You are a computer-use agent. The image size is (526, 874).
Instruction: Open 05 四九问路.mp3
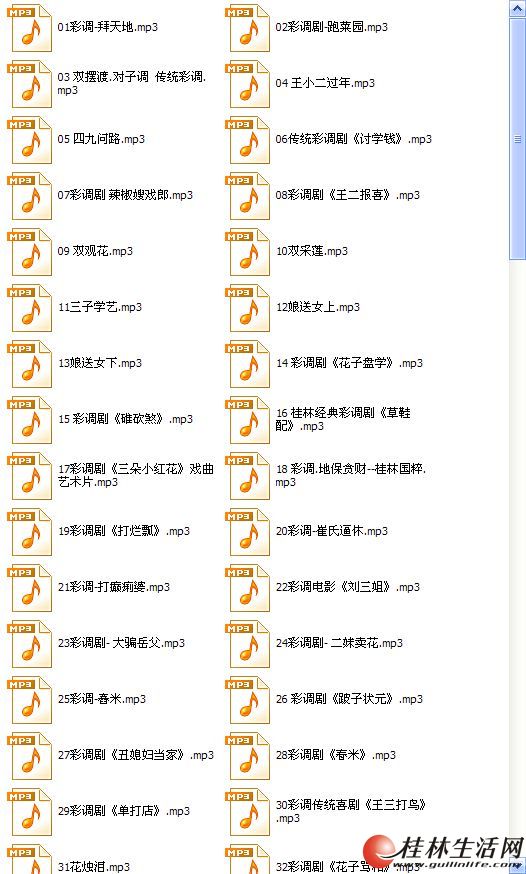101,139
